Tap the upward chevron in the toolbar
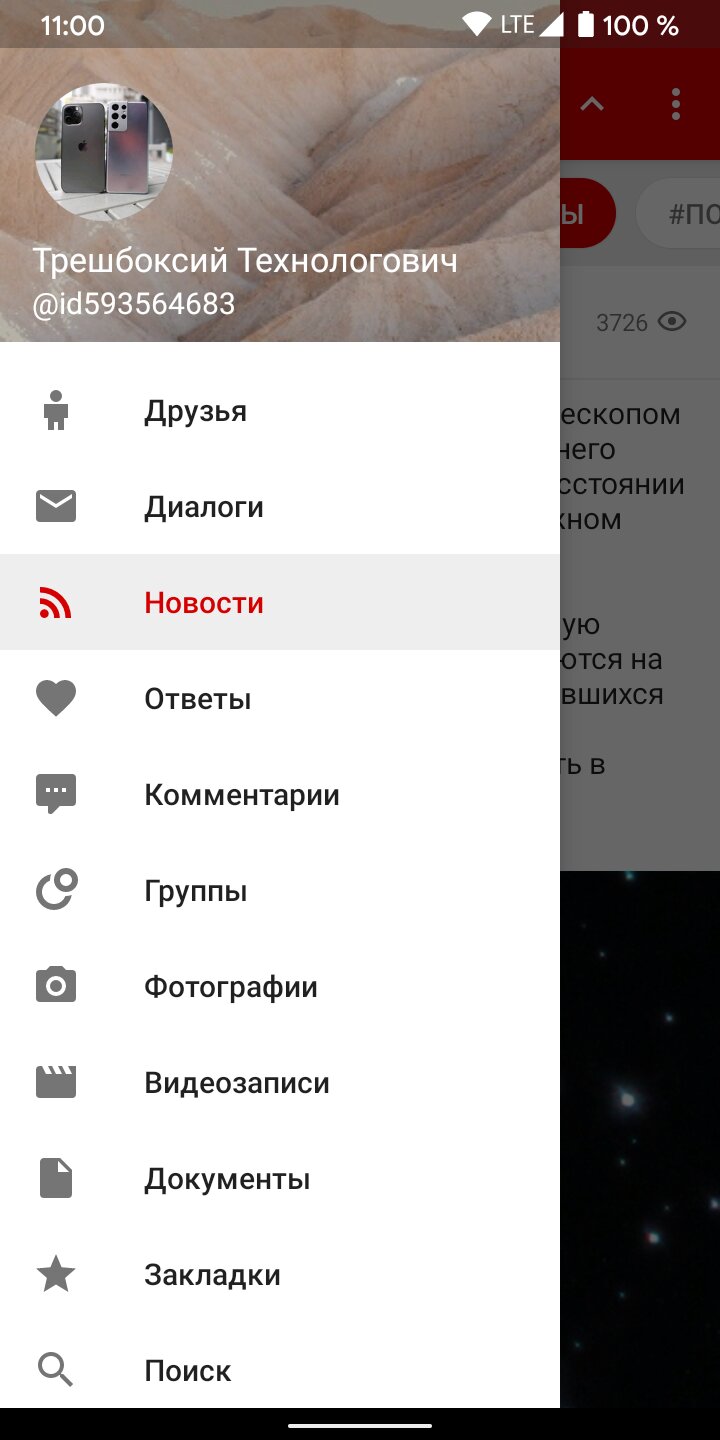Viewport: 720px width, 1440px height. coord(592,104)
